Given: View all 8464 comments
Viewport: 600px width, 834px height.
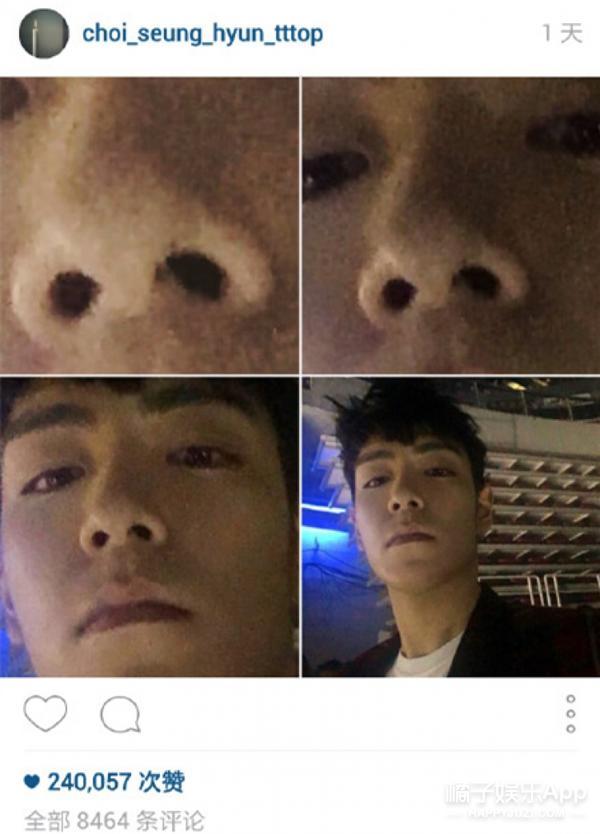Looking at the screenshot, I should click(114, 821).
